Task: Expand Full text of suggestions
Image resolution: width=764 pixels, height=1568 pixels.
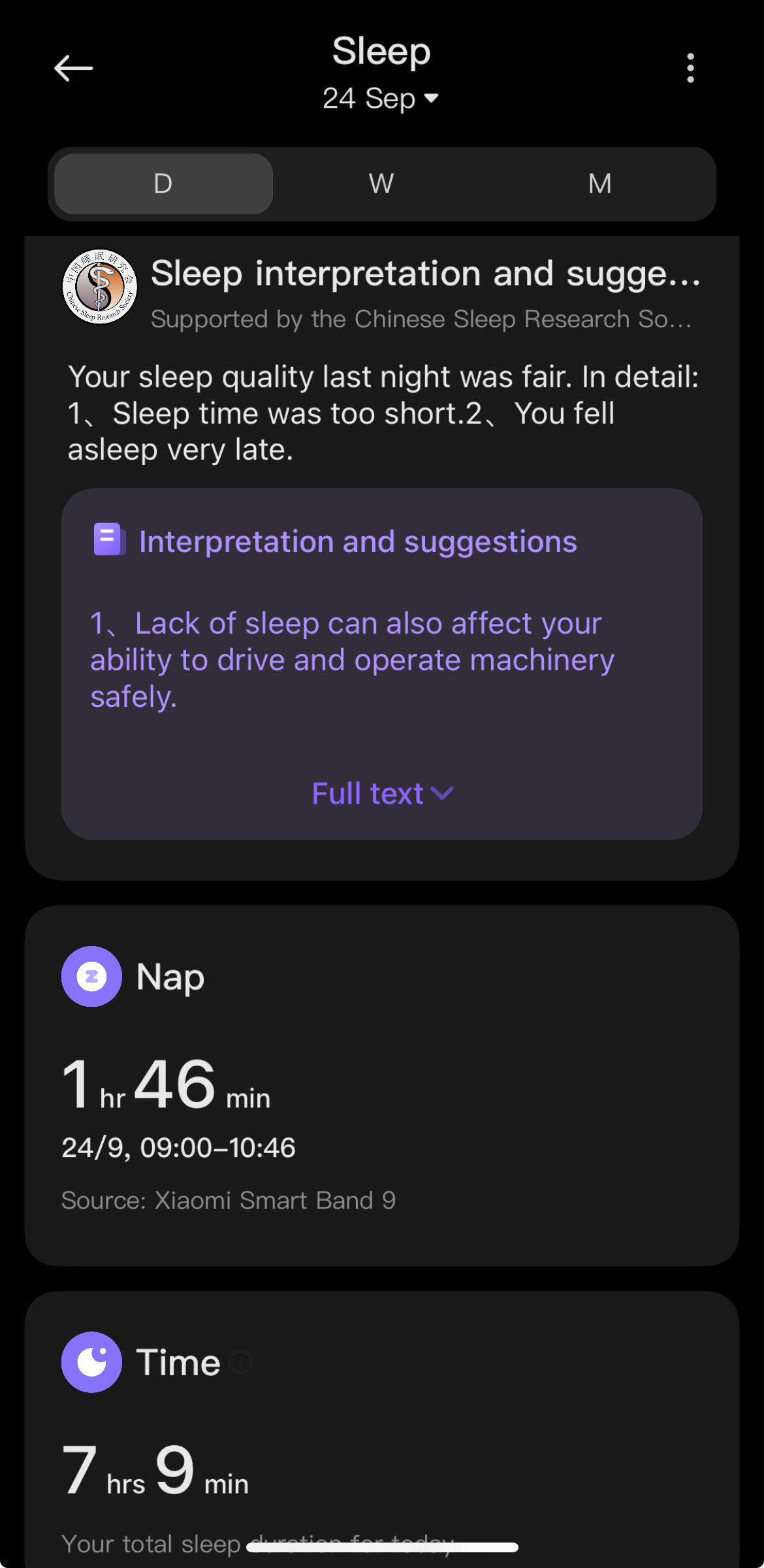Action: [382, 794]
